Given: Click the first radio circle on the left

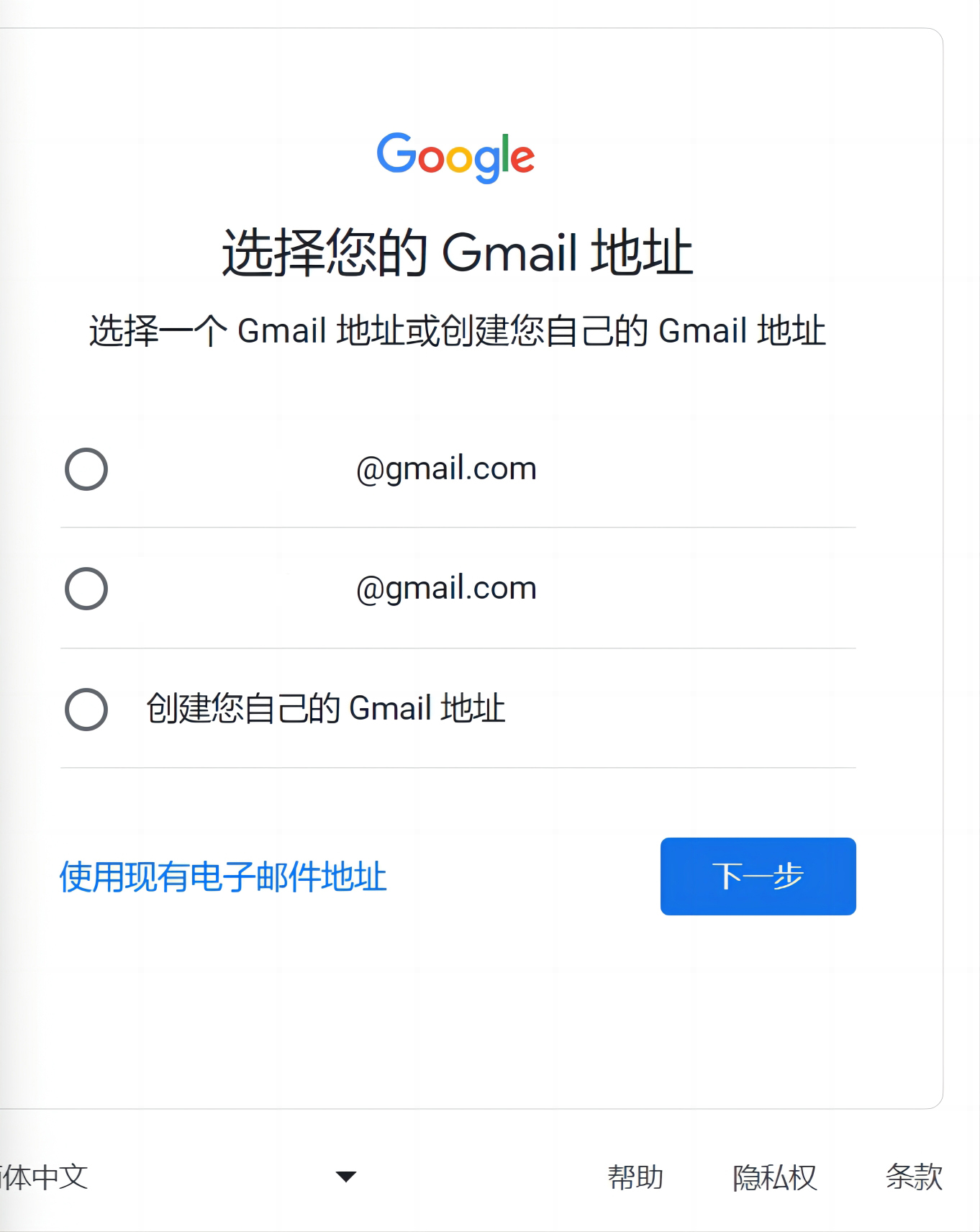Looking at the screenshot, I should click(x=86, y=468).
